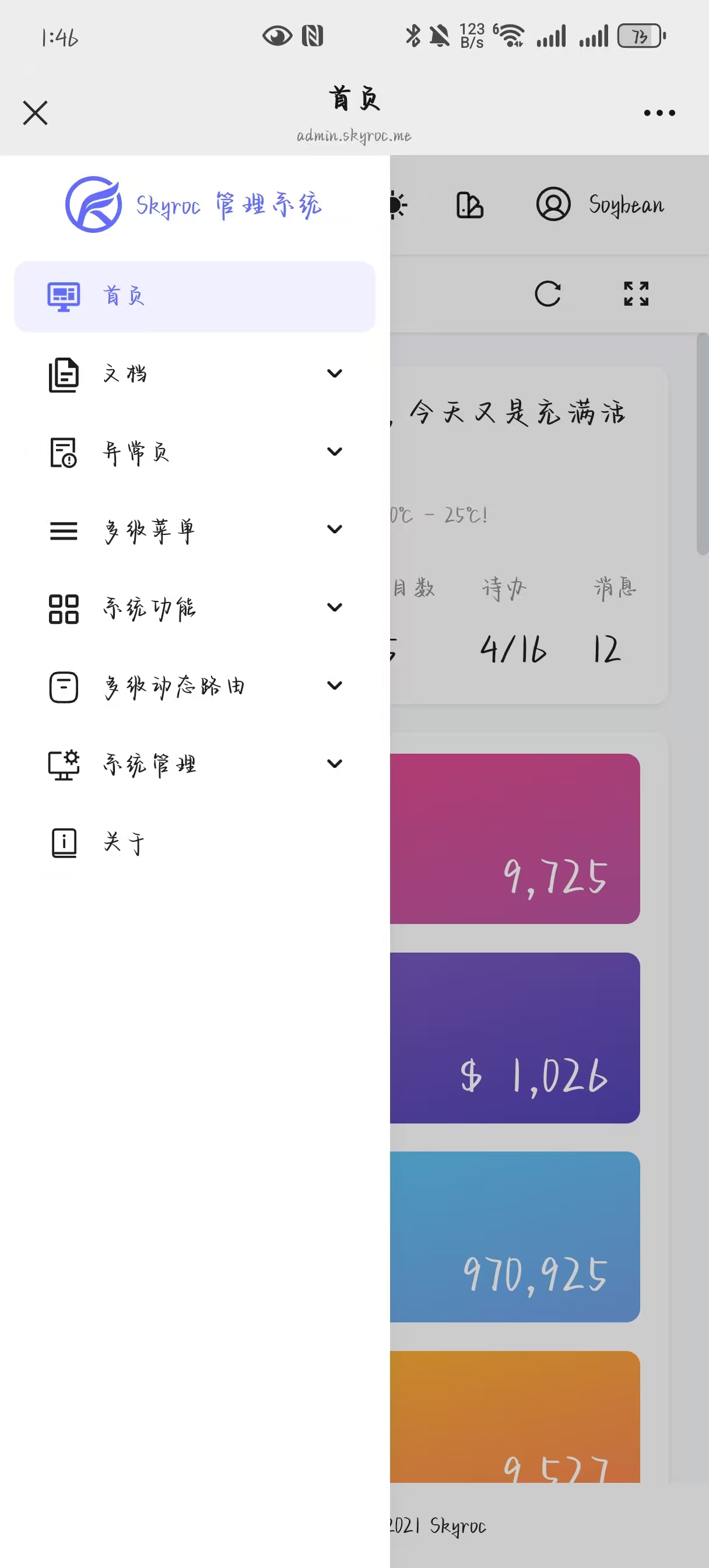This screenshot has height=1568, width=709.
Task: Open the browser overflow menu with three dots
Action: tap(659, 113)
